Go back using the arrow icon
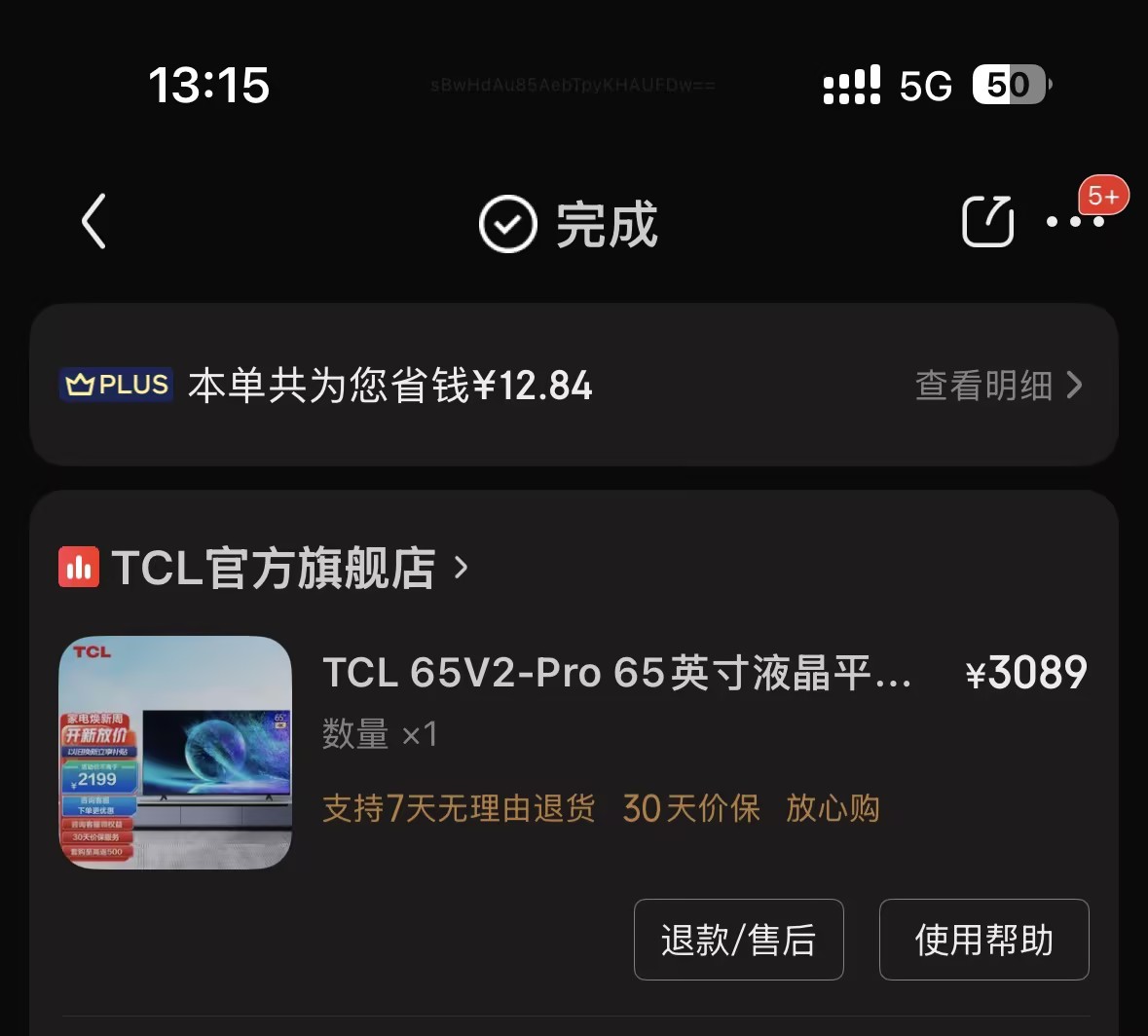The width and height of the screenshot is (1148, 1036). (x=93, y=222)
